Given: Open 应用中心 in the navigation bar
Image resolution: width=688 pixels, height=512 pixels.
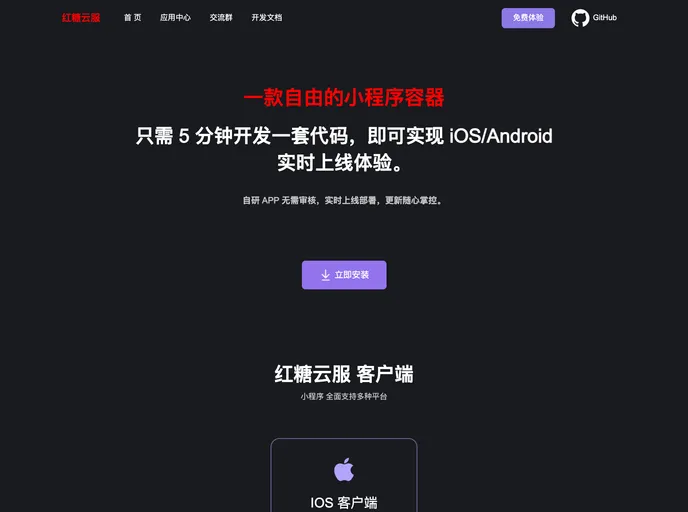Looking at the screenshot, I should tap(175, 18).
